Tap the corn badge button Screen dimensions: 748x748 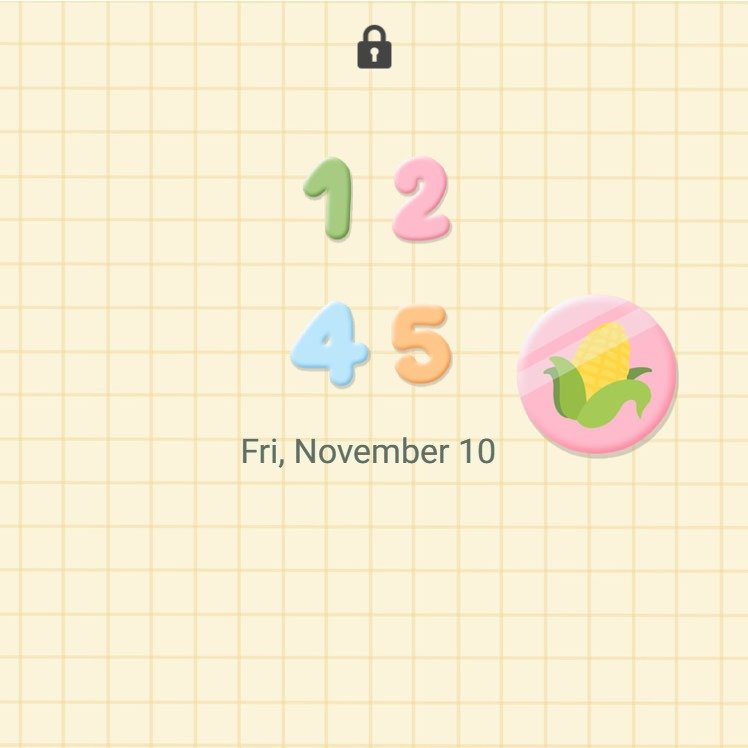tap(597, 375)
